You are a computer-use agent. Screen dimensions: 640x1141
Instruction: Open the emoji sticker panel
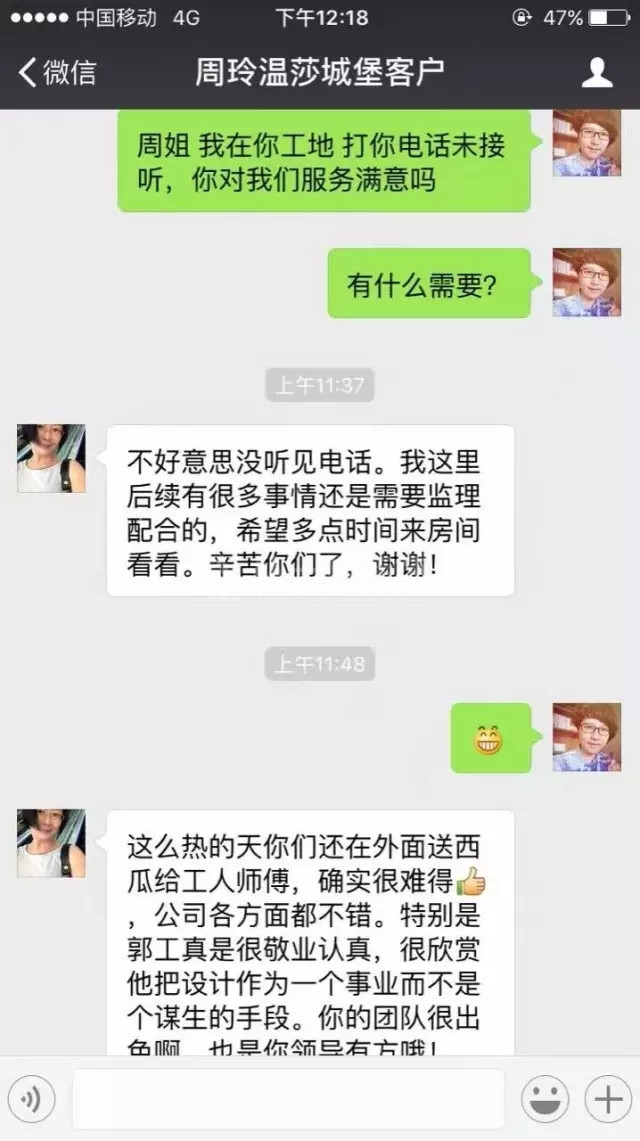tap(545, 1100)
